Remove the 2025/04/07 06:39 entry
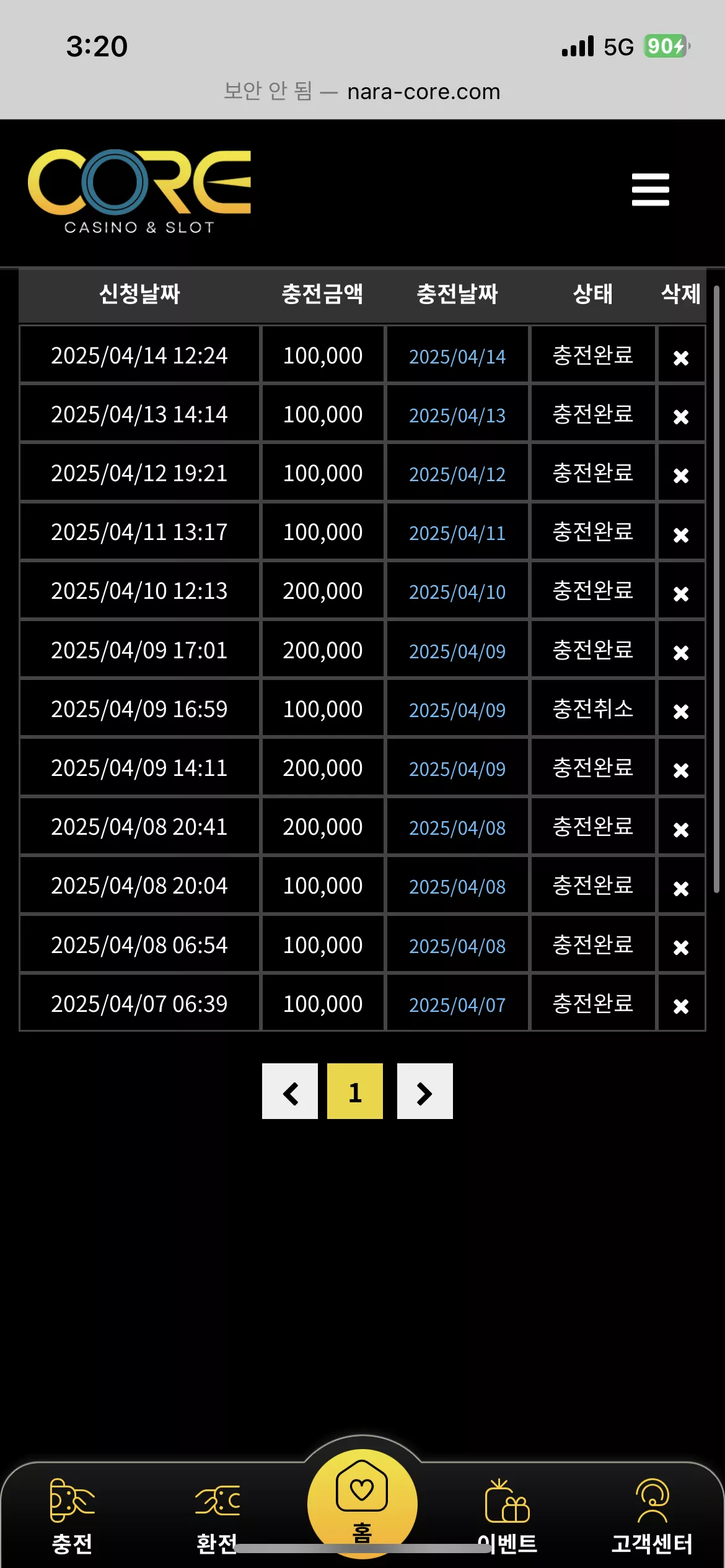This screenshot has height=1568, width=725. (681, 1006)
